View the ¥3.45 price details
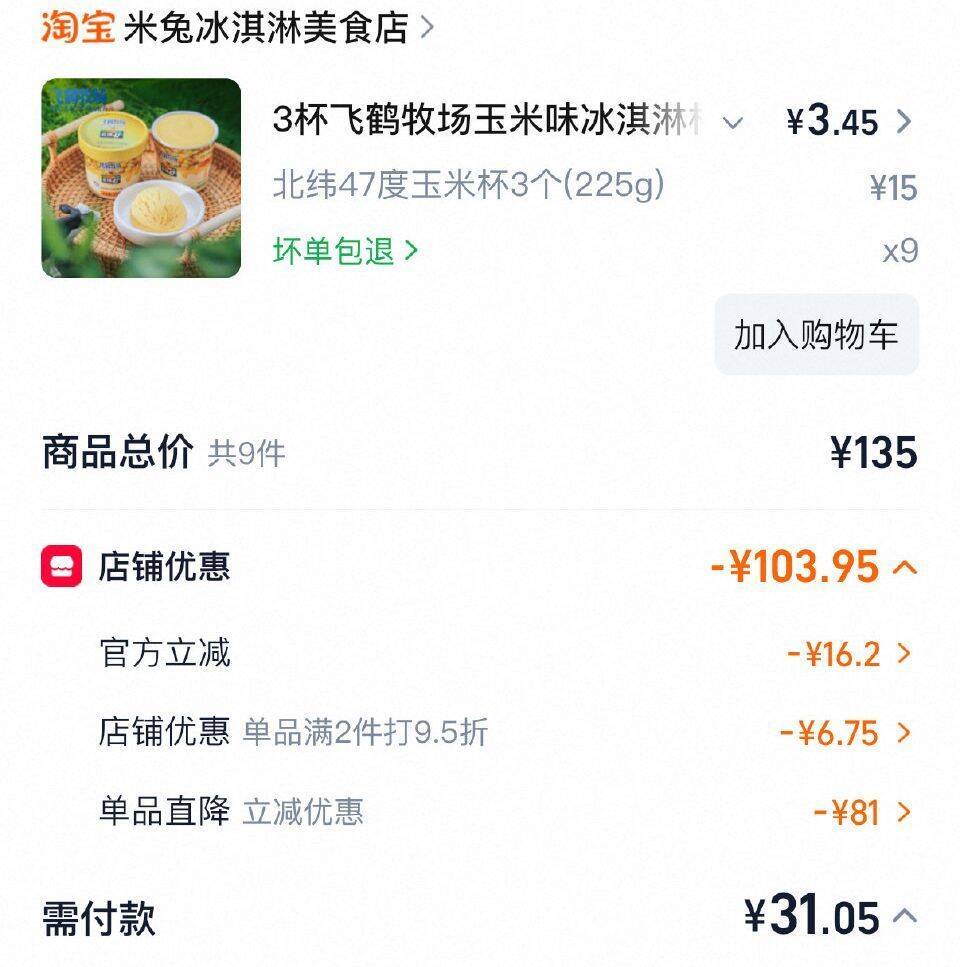960x967 pixels. point(903,122)
